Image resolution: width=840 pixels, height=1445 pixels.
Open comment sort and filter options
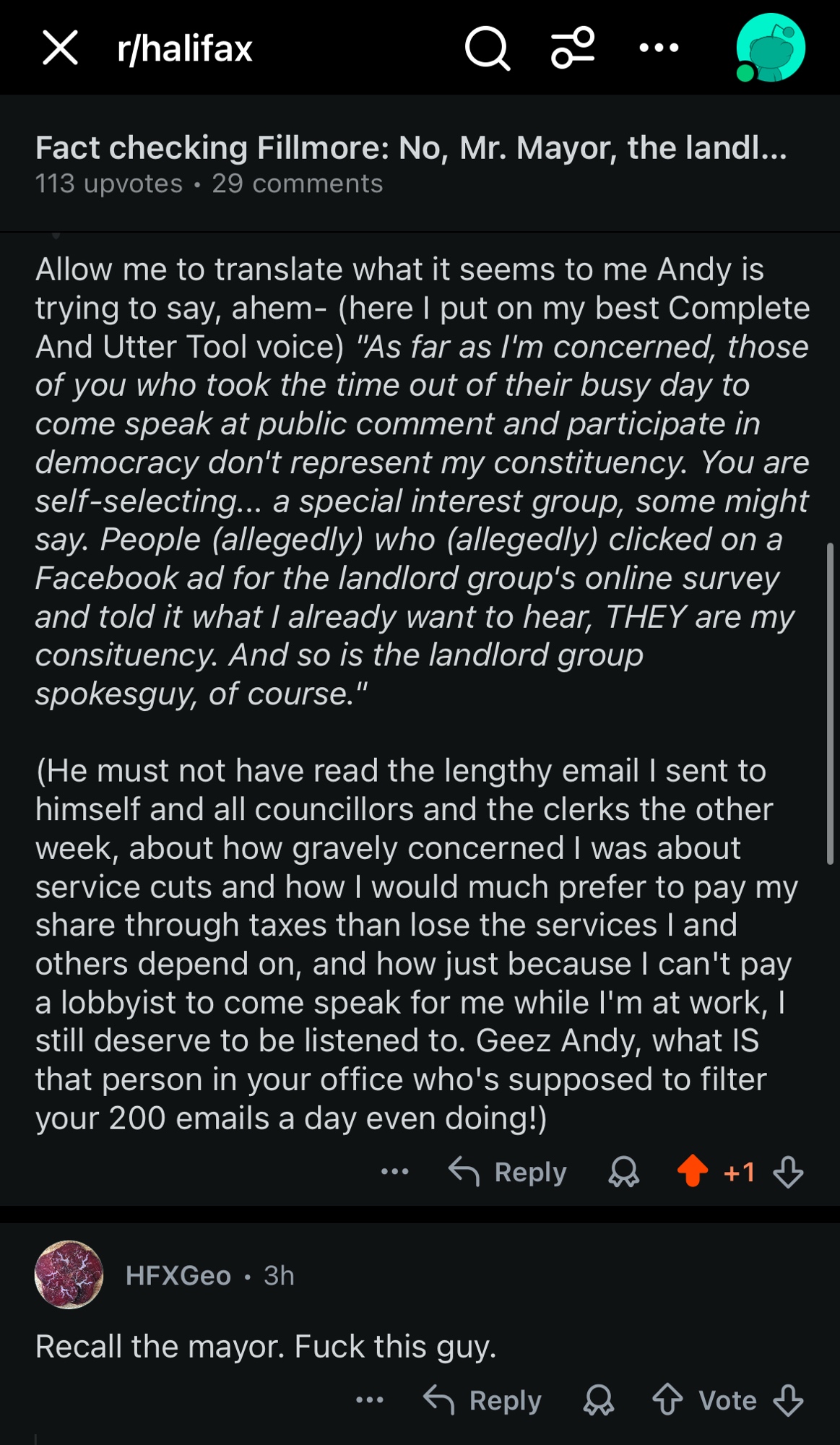(x=573, y=48)
